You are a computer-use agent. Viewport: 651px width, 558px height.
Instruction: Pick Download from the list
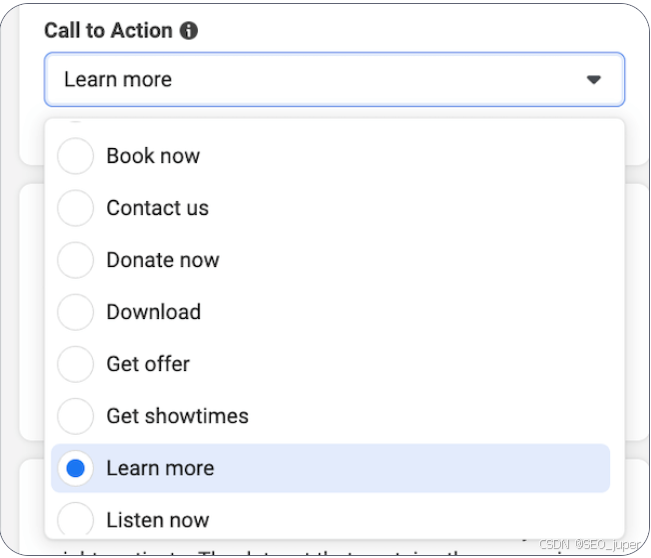pyautogui.click(x=153, y=312)
